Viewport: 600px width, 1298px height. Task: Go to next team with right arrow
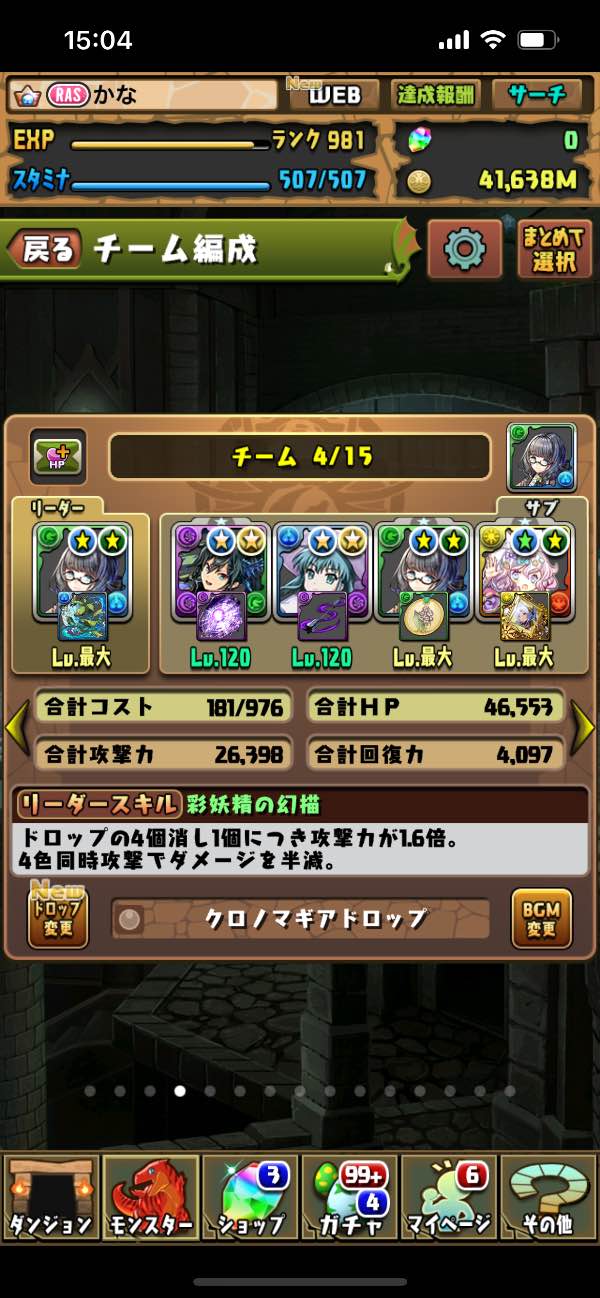pos(582,728)
